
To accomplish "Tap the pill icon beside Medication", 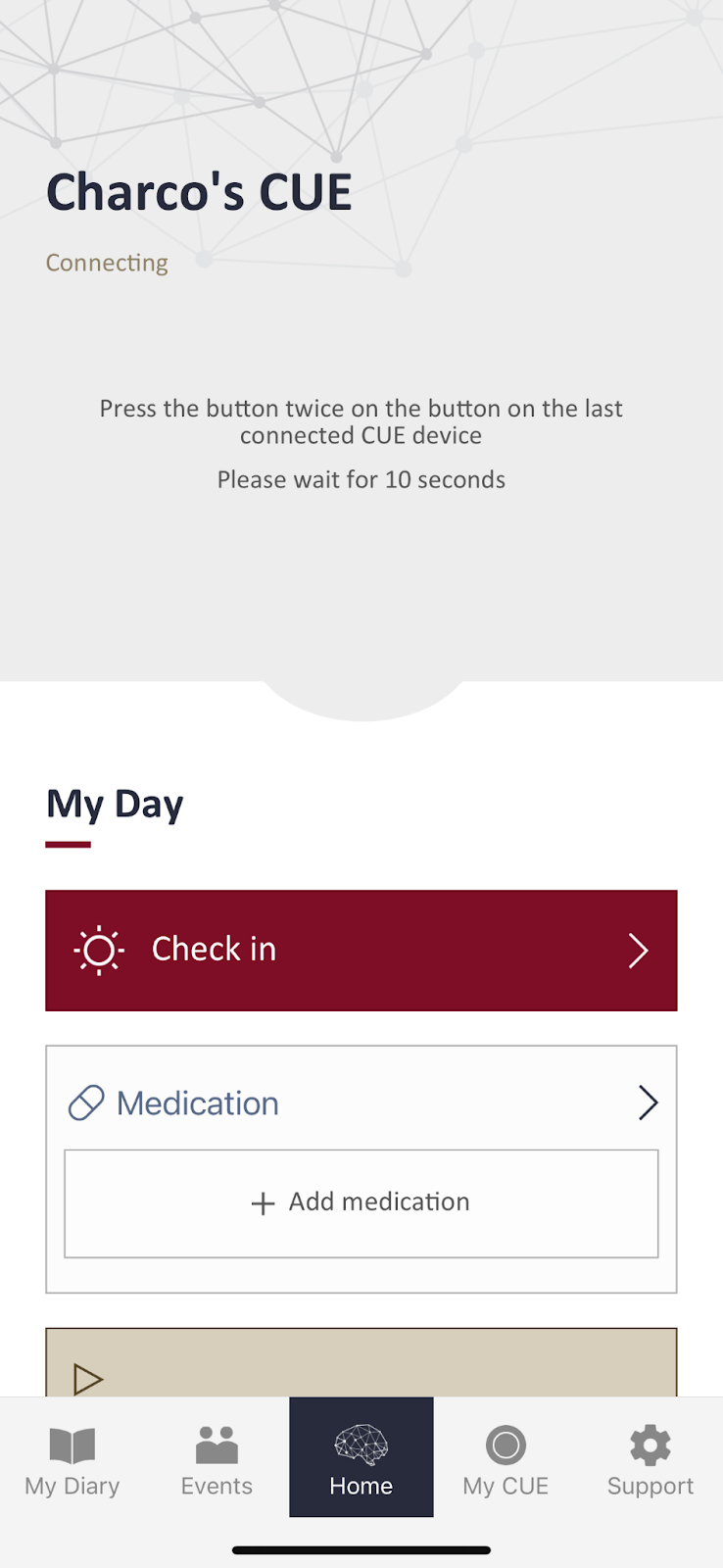I will 85,1102.
